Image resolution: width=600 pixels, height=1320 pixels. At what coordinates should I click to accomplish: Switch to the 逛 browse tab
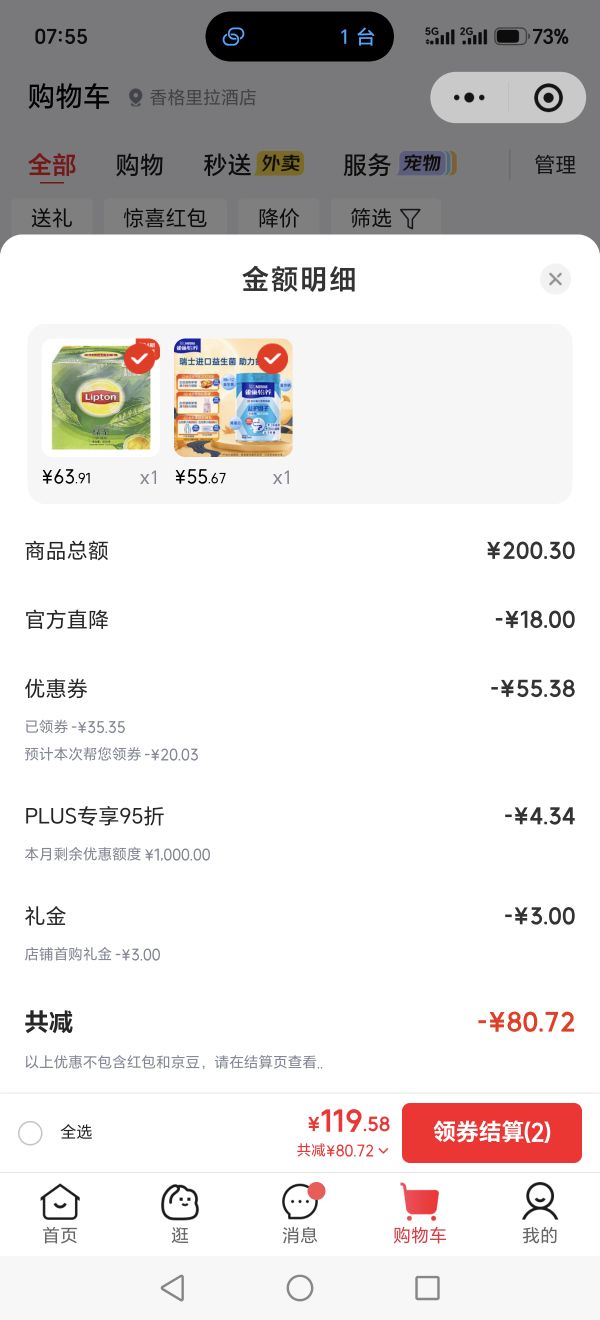point(180,1214)
